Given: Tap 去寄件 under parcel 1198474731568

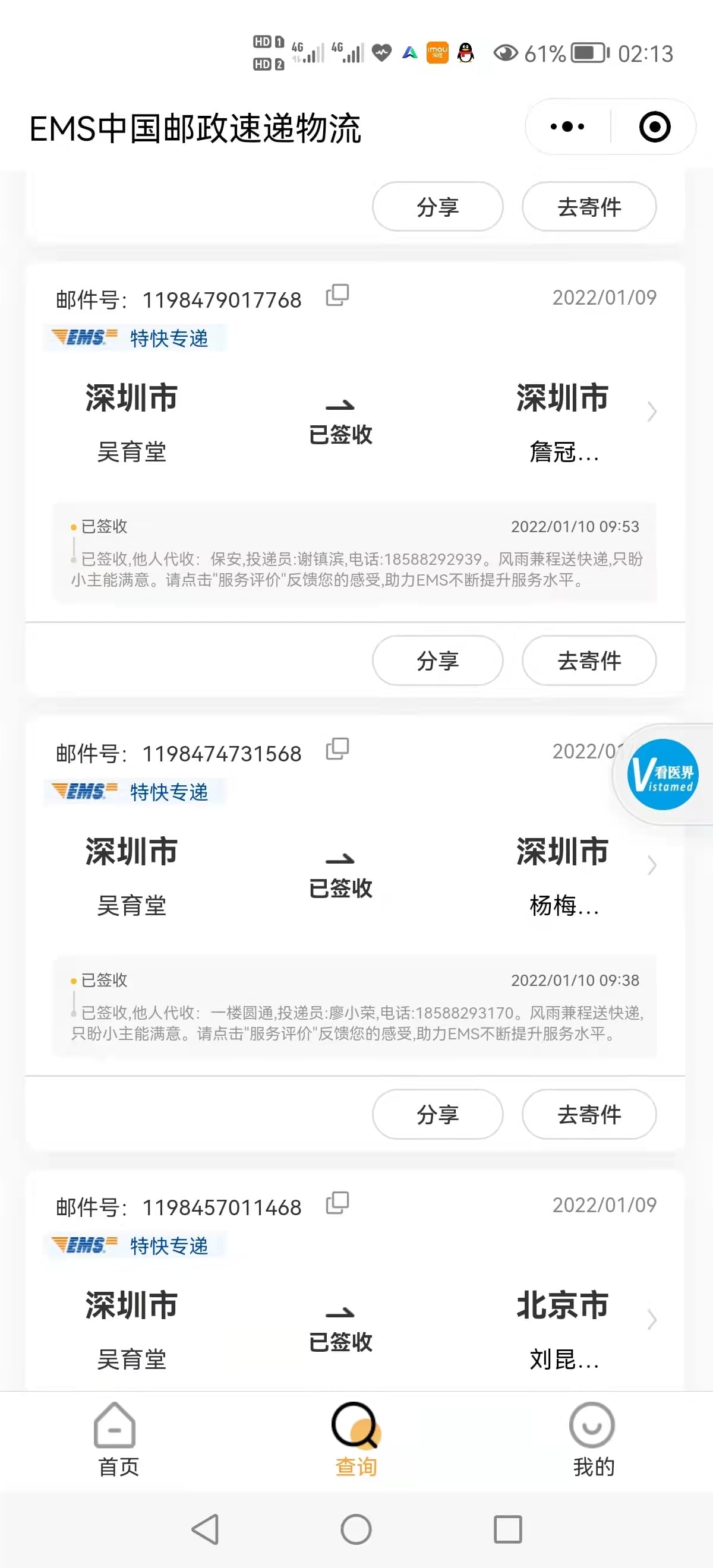Looking at the screenshot, I should coord(589,1114).
